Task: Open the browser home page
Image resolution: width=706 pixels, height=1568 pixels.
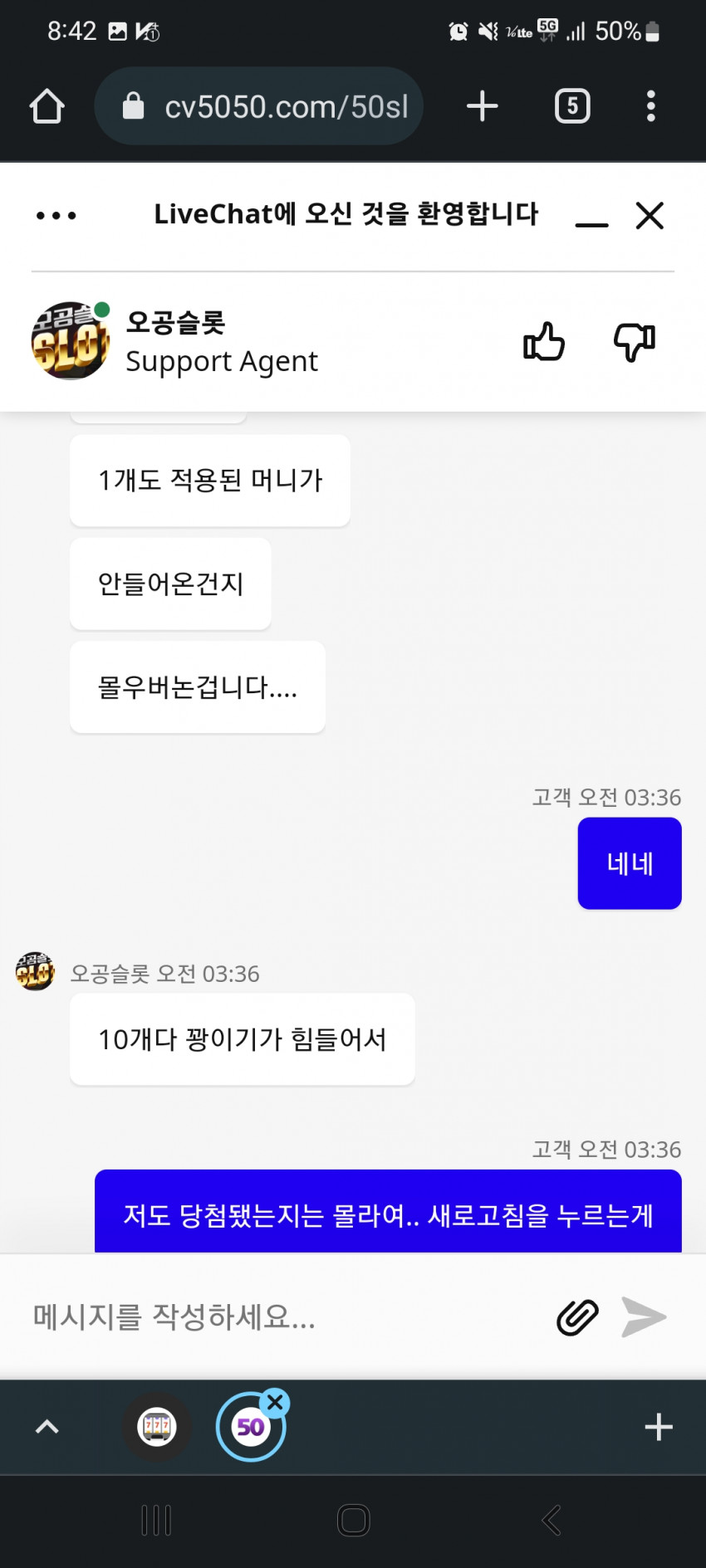Action: (47, 106)
